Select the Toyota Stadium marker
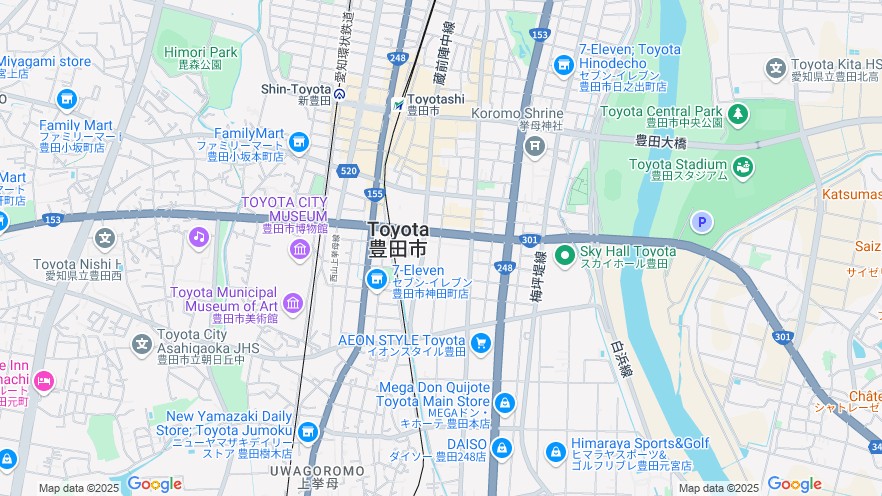Viewport: 882px width, 496px height. coord(743,166)
